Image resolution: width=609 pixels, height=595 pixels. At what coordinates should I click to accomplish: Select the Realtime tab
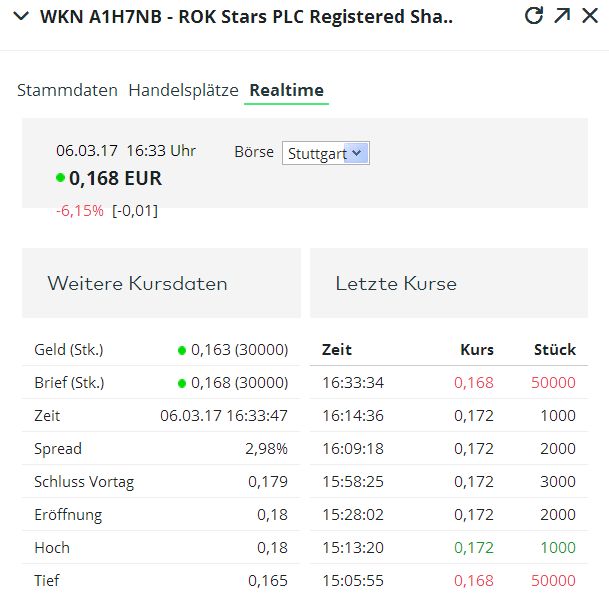[x=286, y=90]
